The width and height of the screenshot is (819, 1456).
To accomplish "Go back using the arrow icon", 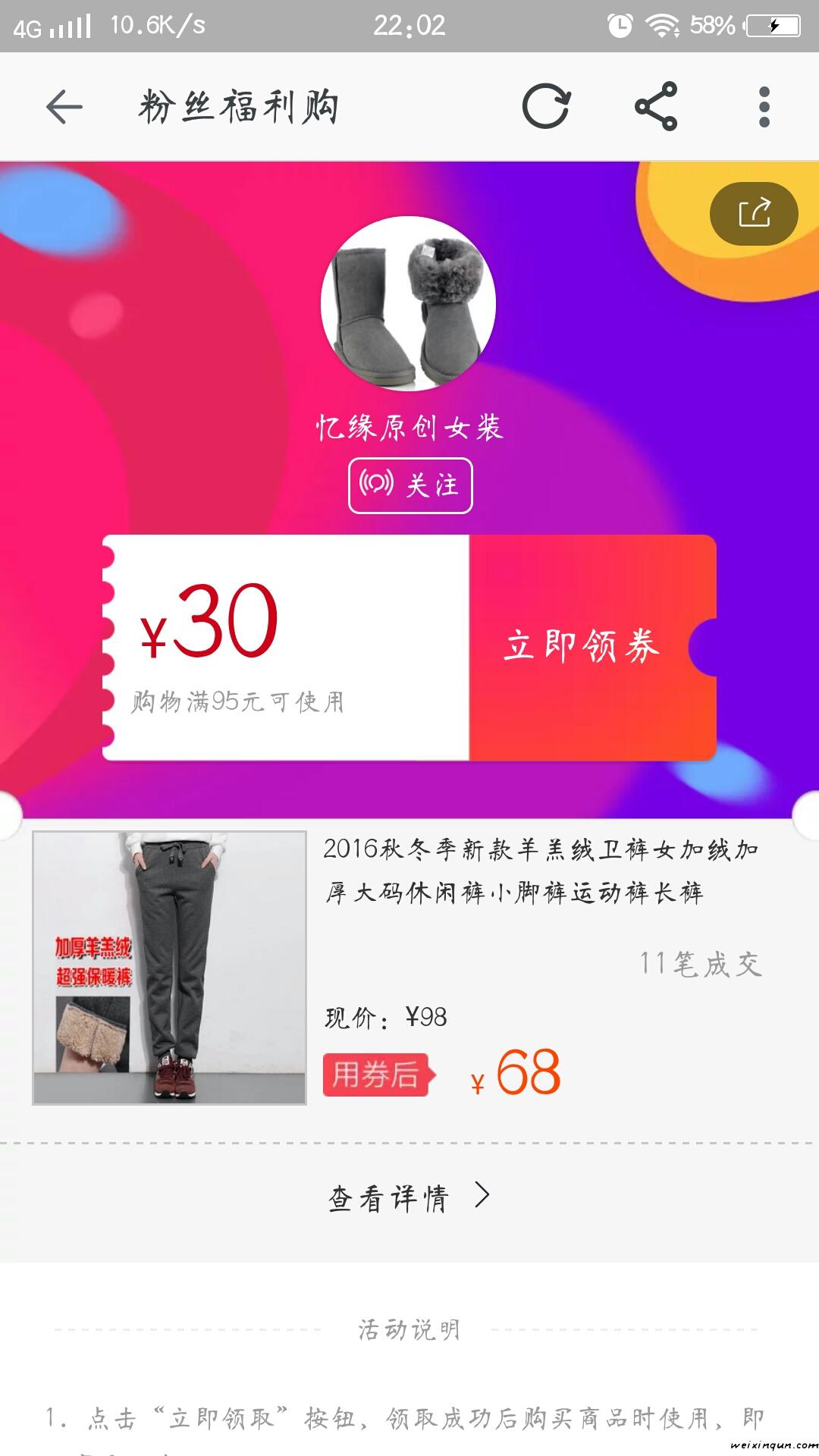I will 64,107.
